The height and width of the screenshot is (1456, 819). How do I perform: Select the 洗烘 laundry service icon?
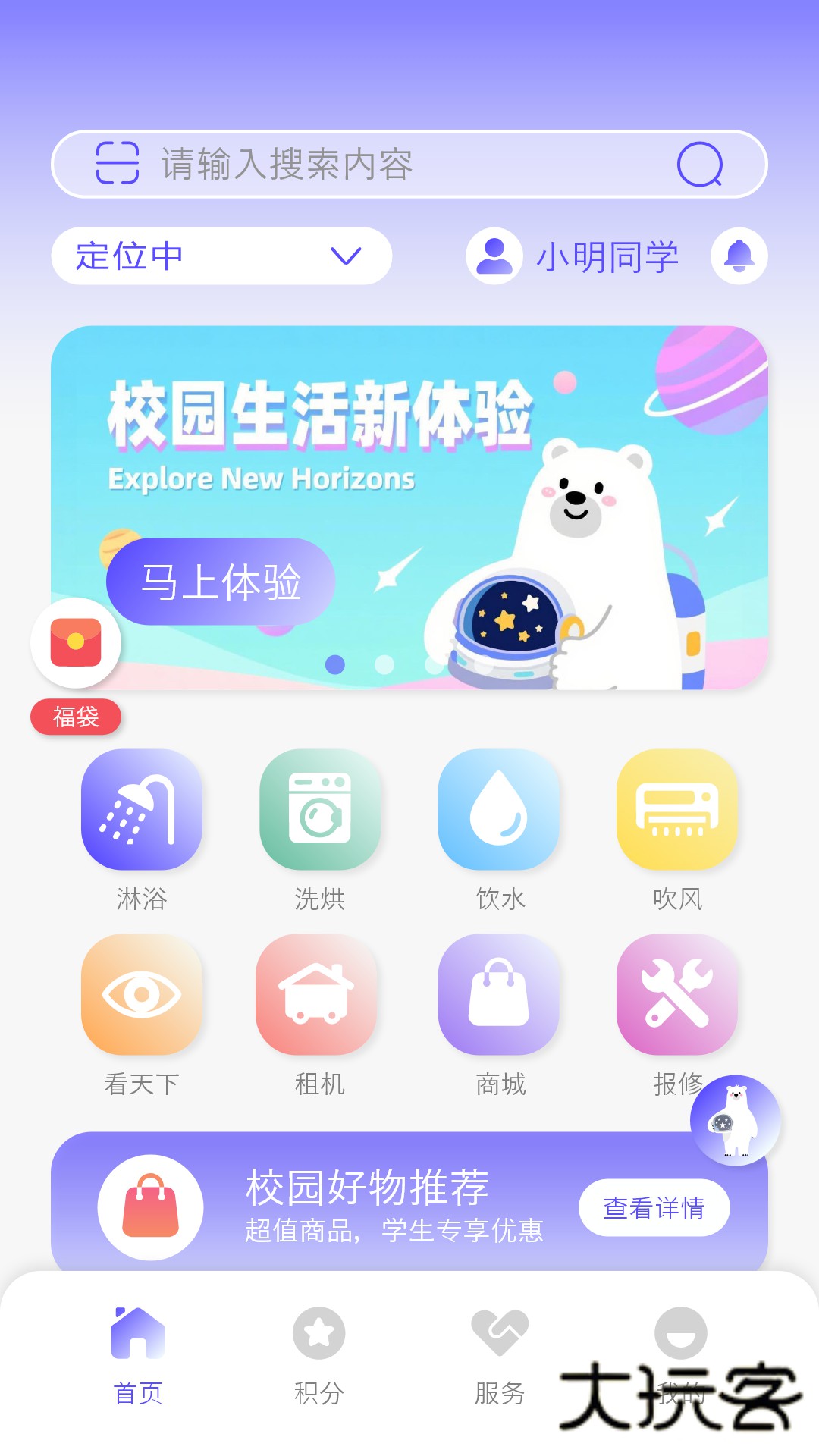320,809
